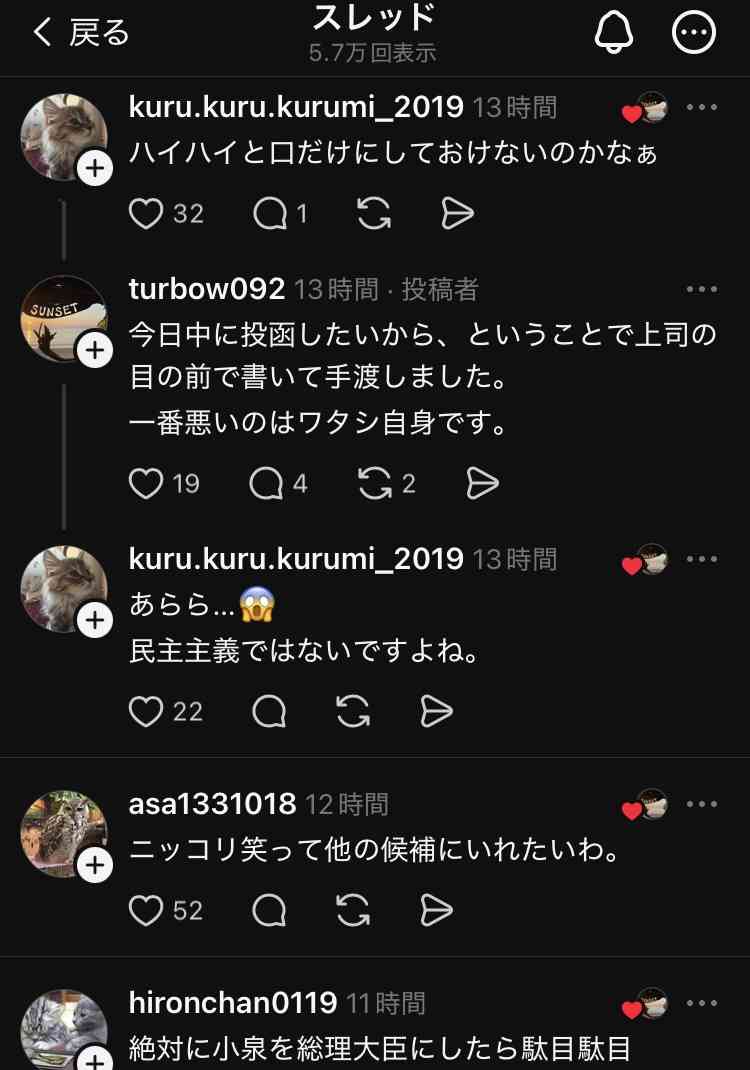Follow asa1331018 via the avatar plus button

point(95,864)
